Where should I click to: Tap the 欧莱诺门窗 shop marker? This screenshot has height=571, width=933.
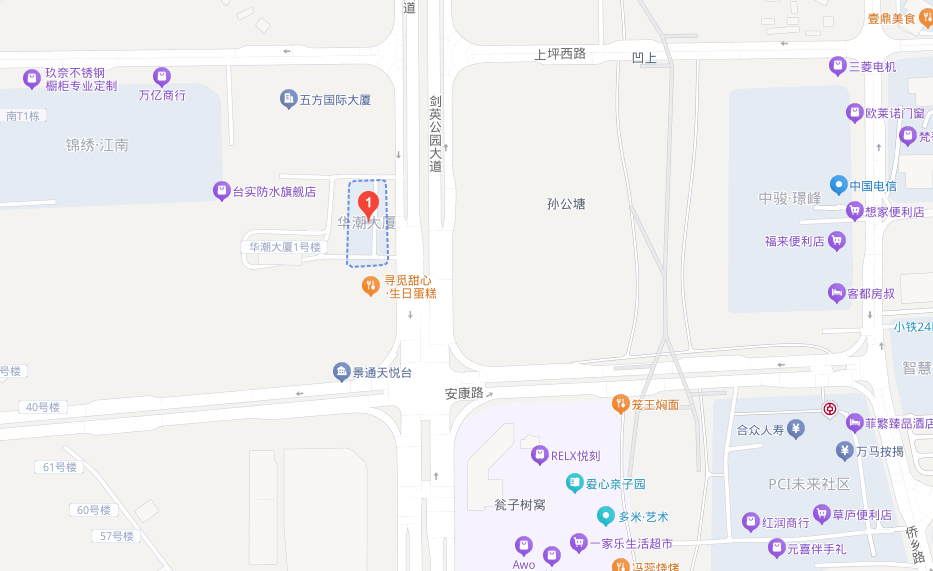coord(854,112)
